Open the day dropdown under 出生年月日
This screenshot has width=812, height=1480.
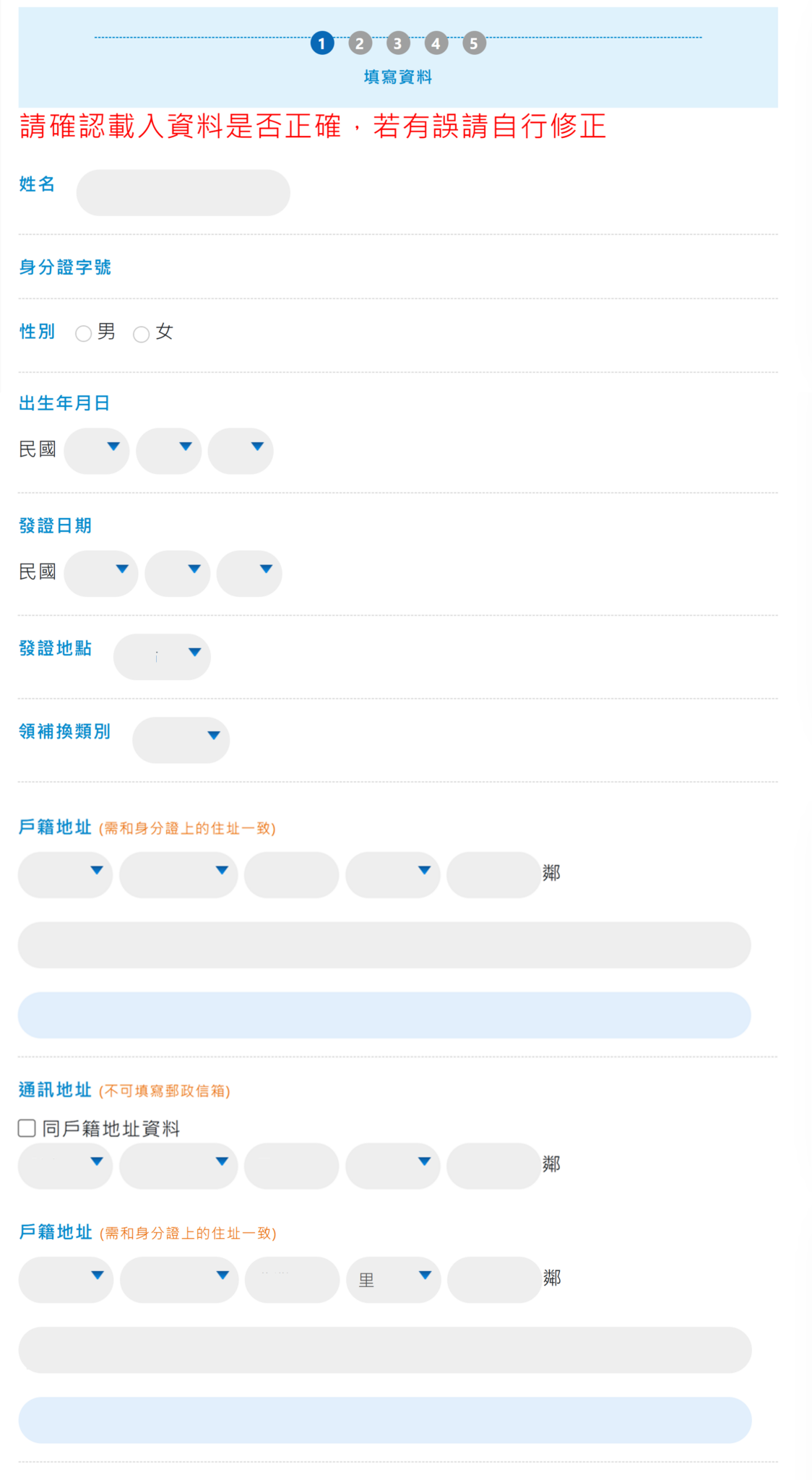[x=241, y=451]
